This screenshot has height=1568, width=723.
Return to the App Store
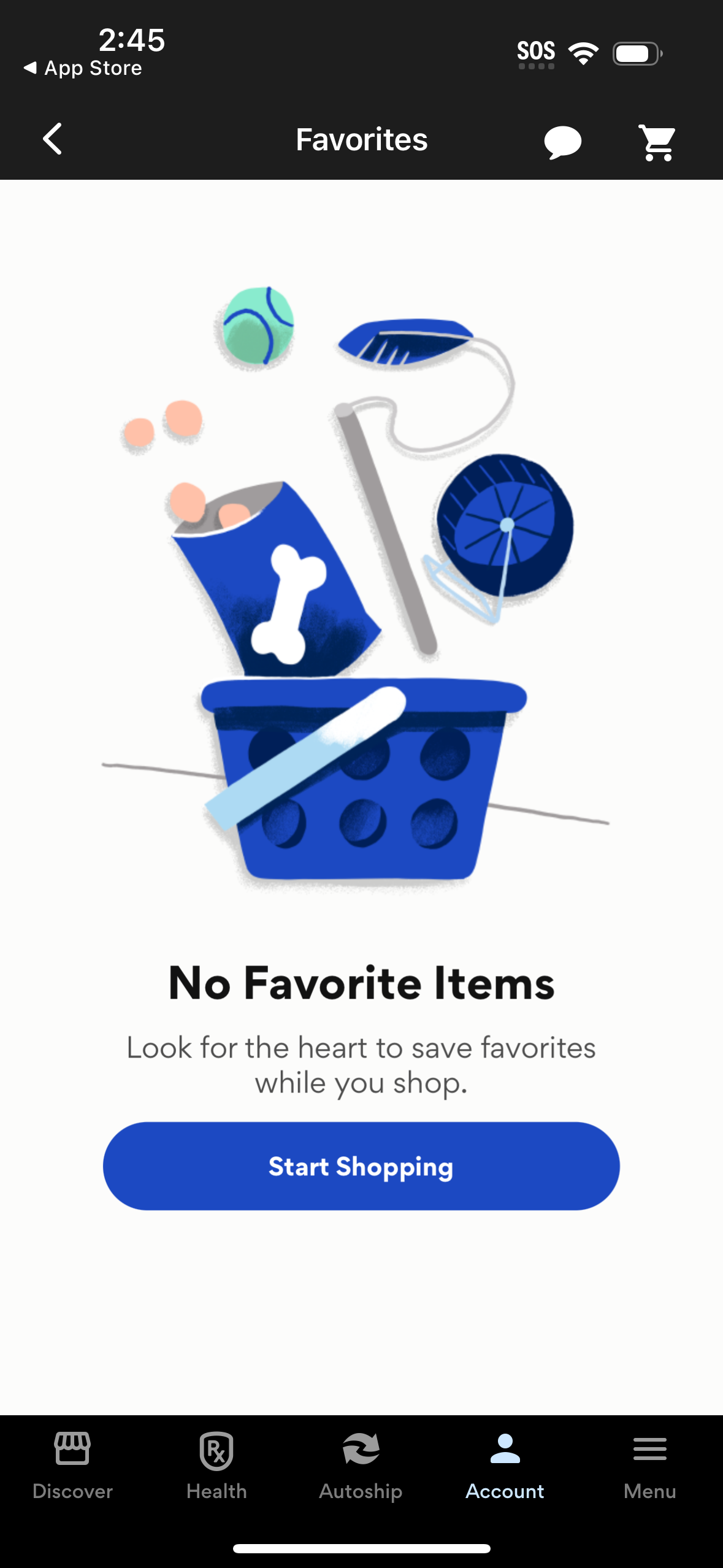point(83,68)
